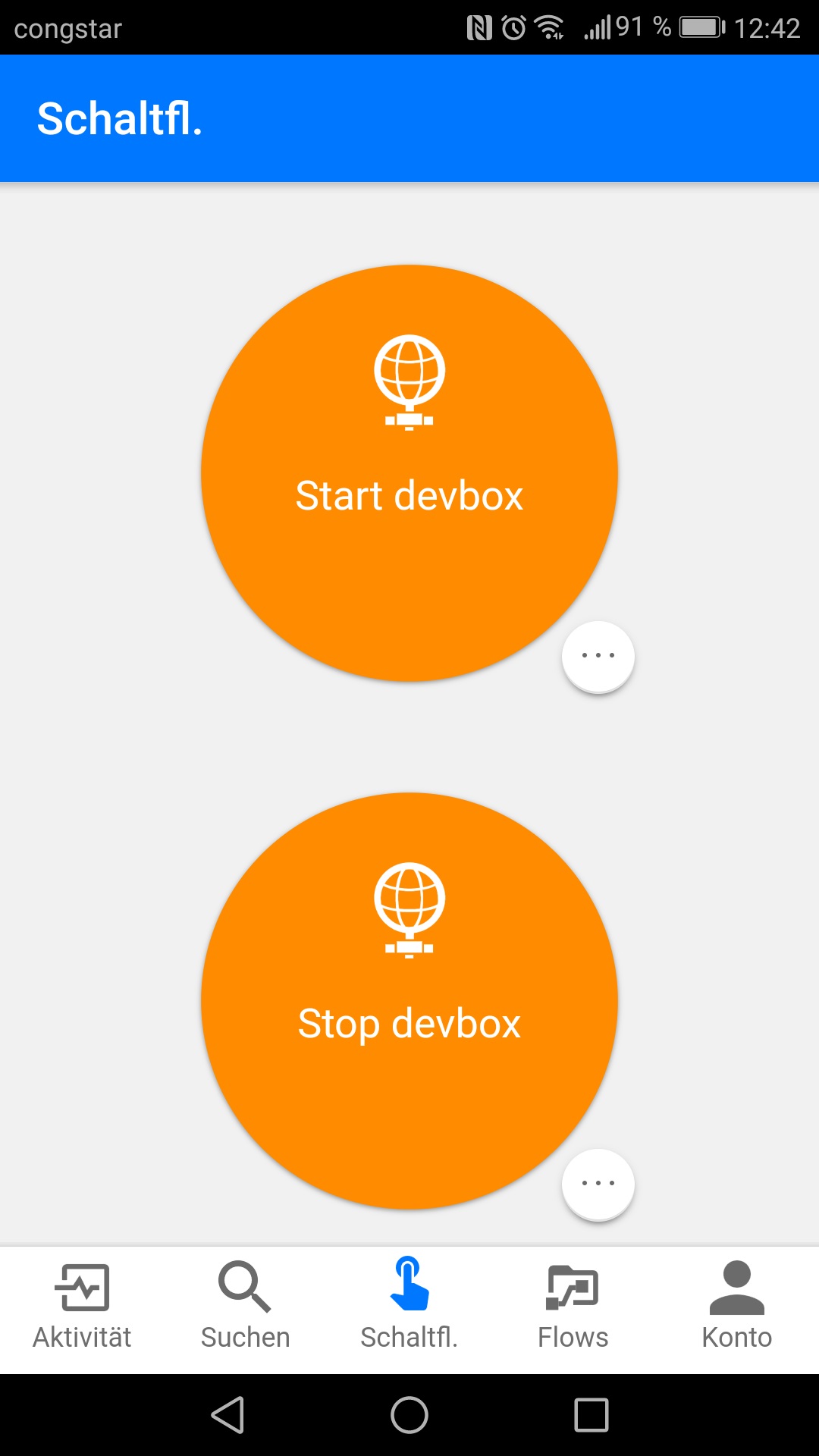Go to the Suchen tab
This screenshot has width=819, height=1456.
click(x=246, y=1310)
